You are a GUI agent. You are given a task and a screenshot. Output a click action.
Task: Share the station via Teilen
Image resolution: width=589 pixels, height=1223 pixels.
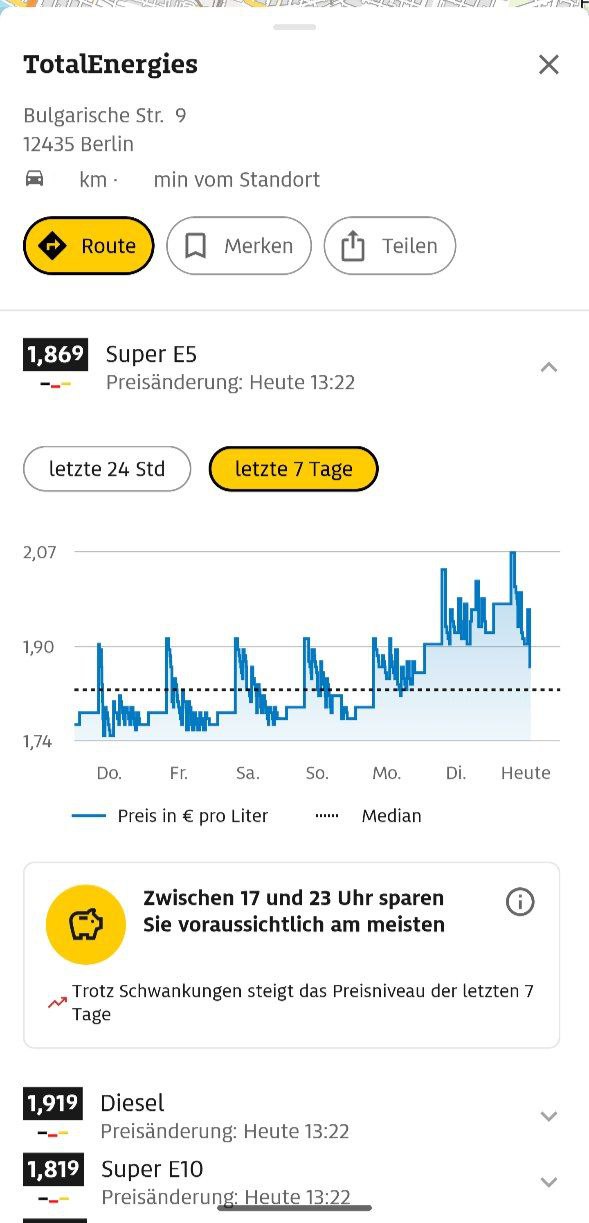390,246
